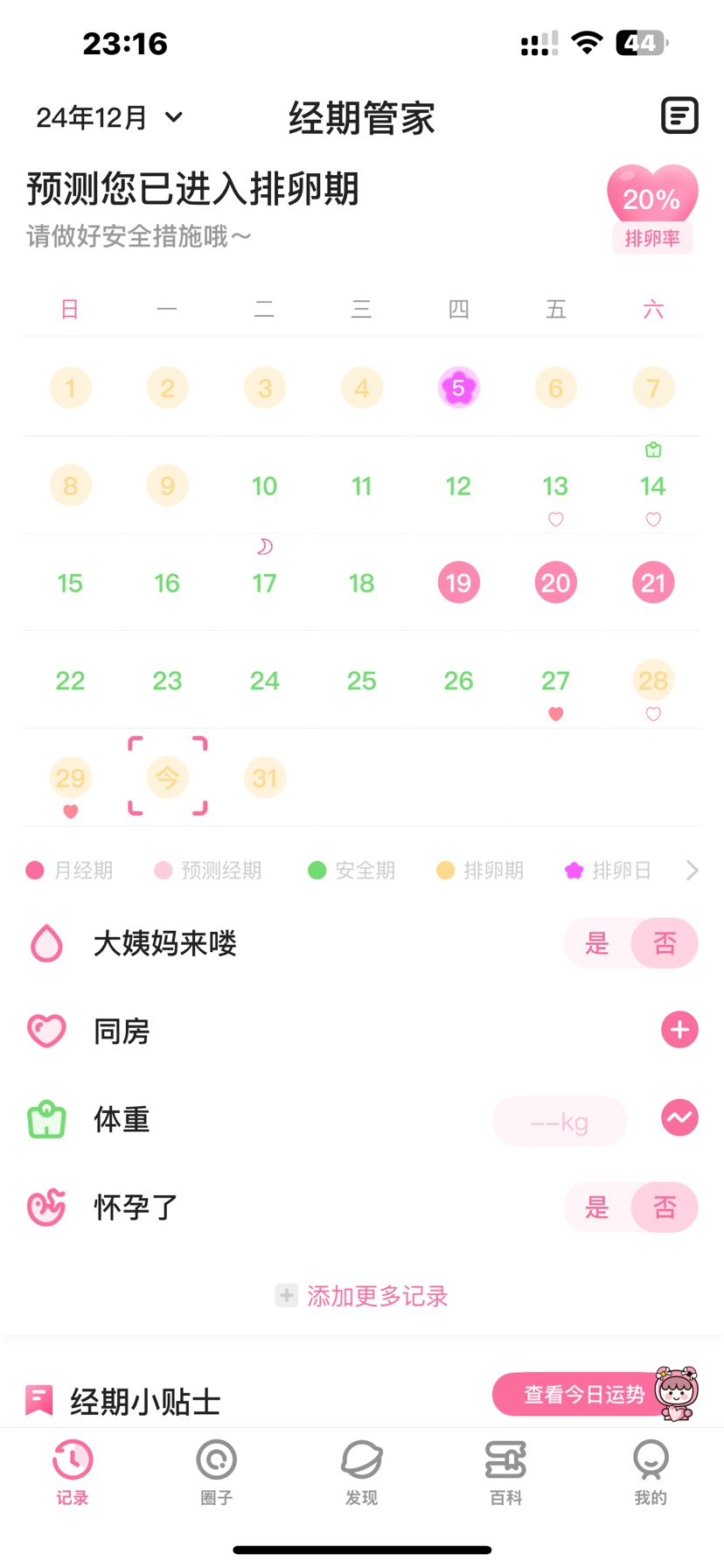The height and width of the screenshot is (1568, 724).
Task: Select December 19 on the calendar
Action: [x=458, y=584]
